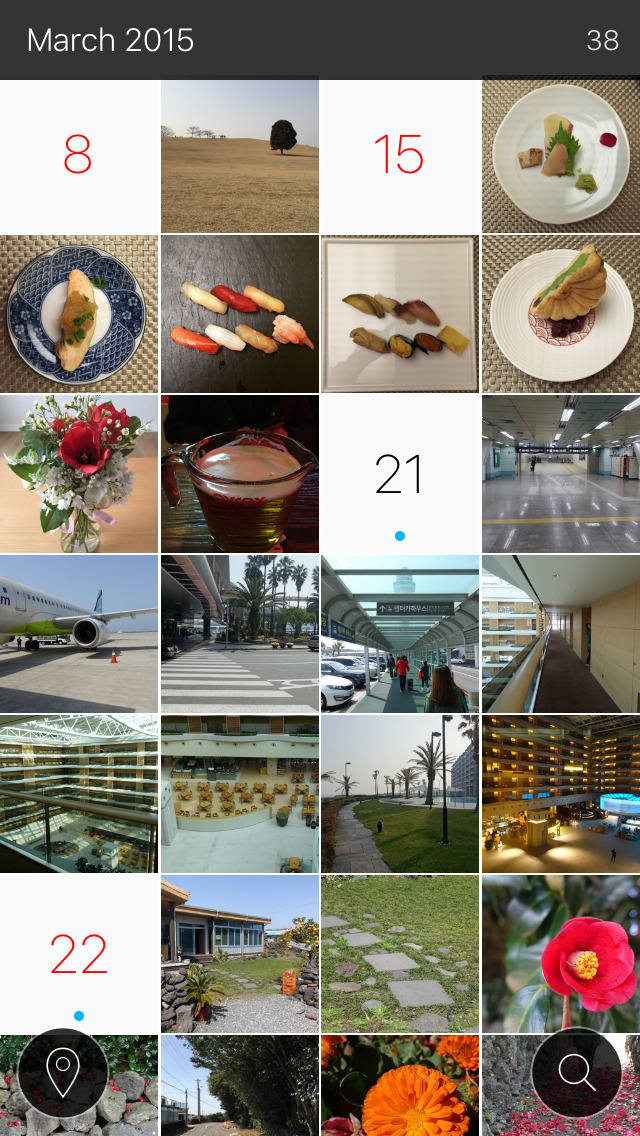Open the stepping stones on grass photo
This screenshot has height=1136, width=640.
coord(400,954)
